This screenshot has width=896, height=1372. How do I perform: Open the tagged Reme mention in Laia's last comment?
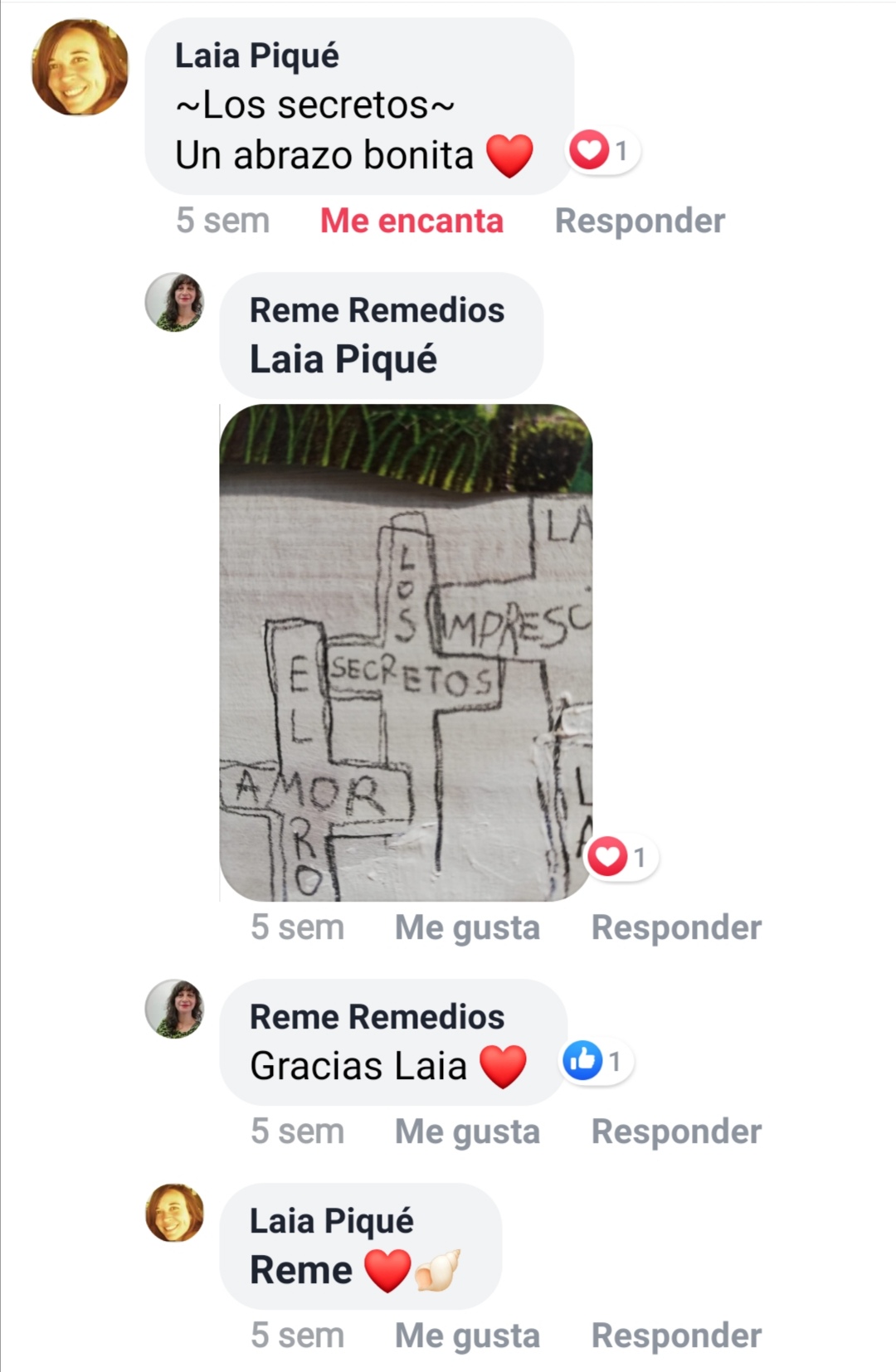[x=301, y=1270]
